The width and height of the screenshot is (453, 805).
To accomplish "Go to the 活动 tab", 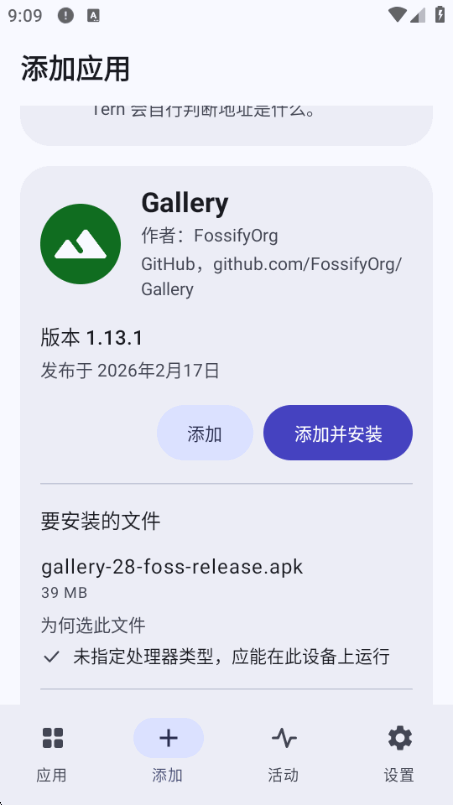I will pyautogui.click(x=284, y=753).
